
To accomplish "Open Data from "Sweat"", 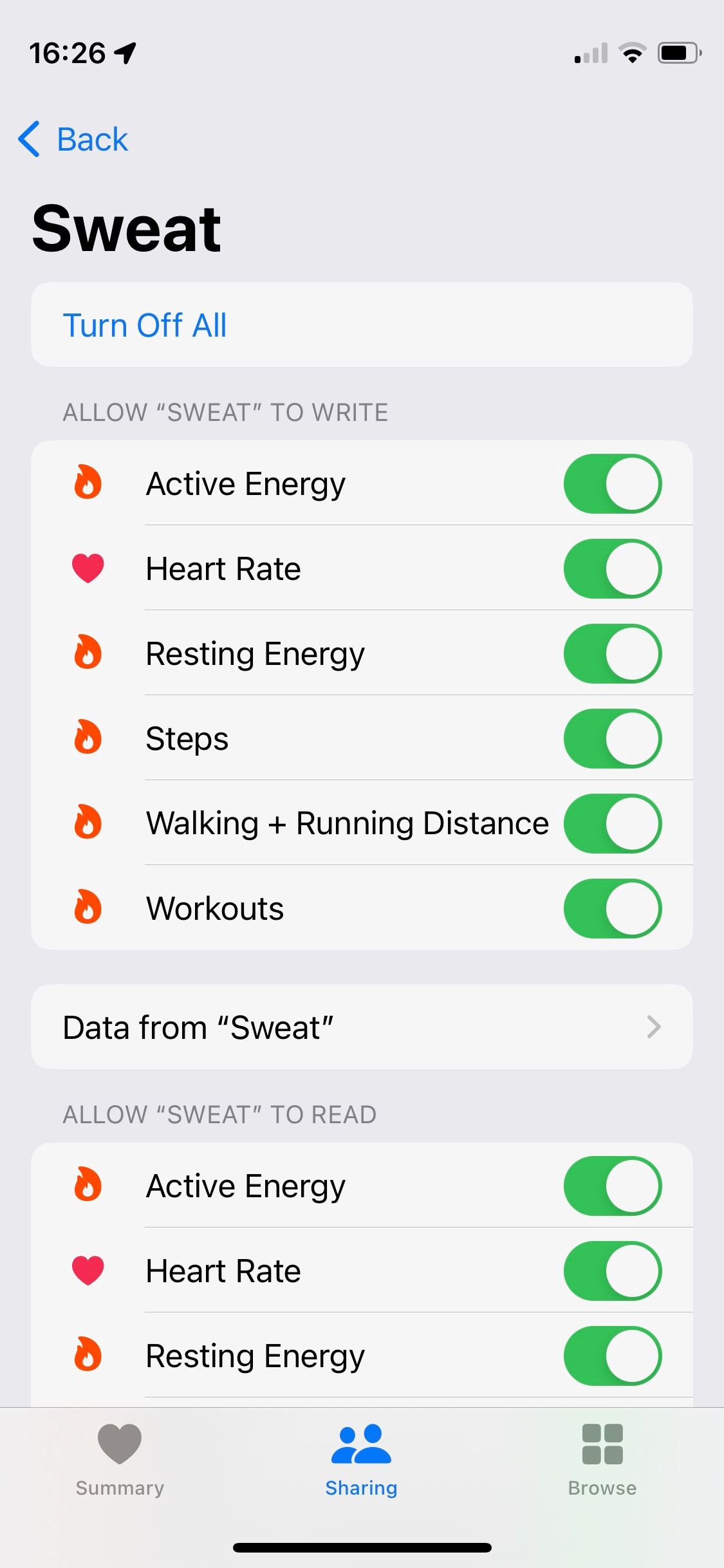I will click(x=362, y=1027).
